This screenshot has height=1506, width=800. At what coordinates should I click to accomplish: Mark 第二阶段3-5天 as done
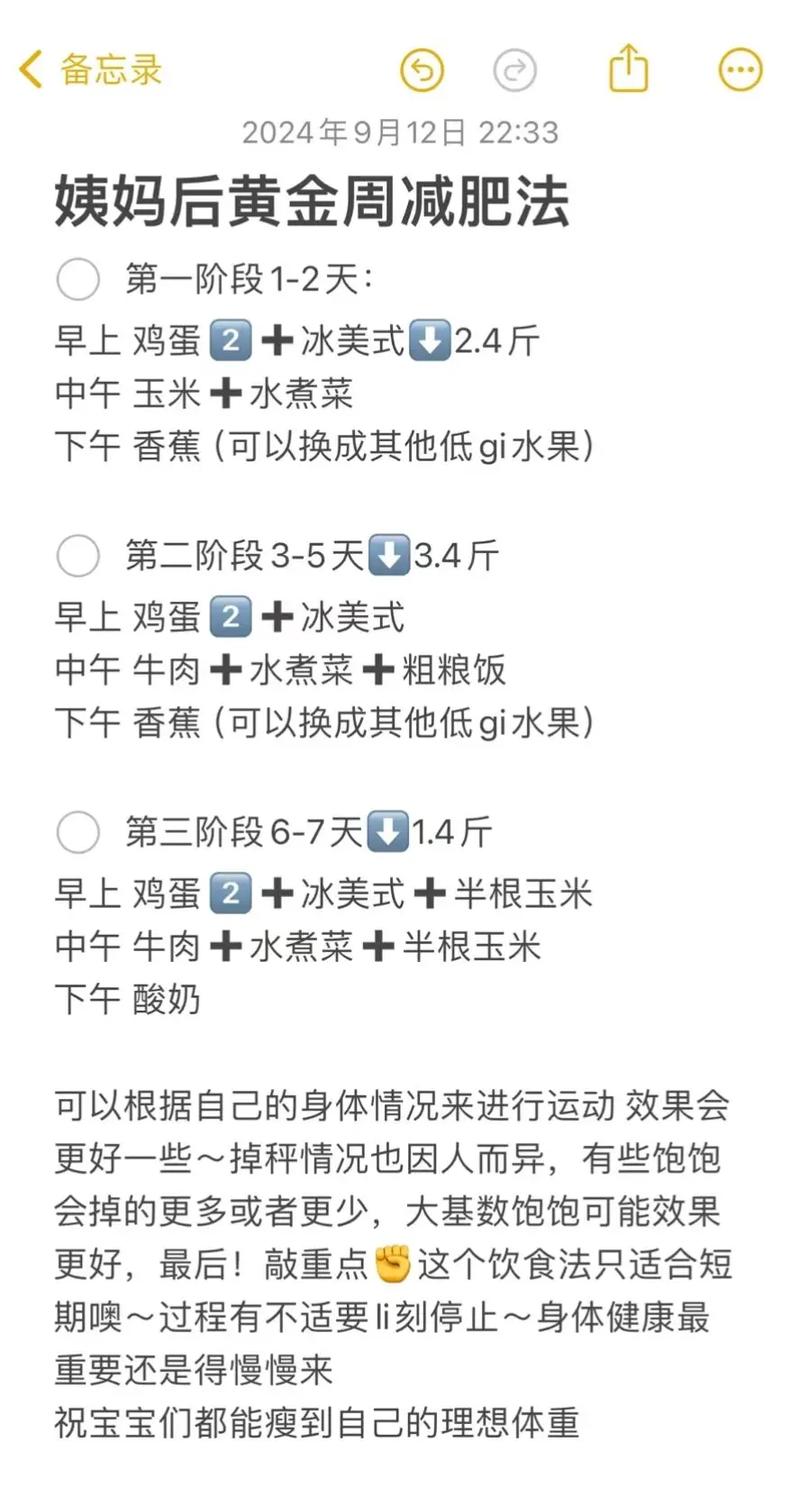78,556
